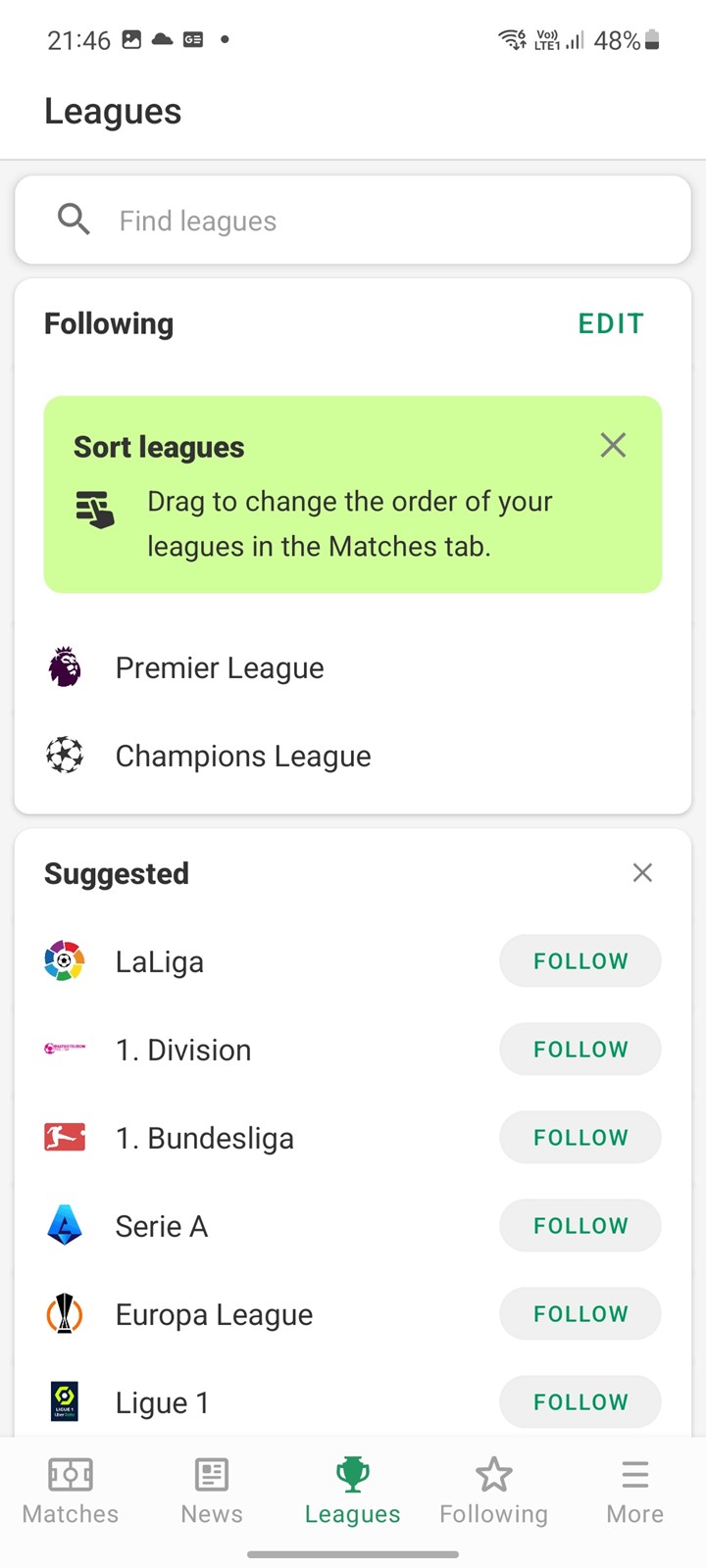
Task: Close the Suggested leagues section
Action: (642, 872)
